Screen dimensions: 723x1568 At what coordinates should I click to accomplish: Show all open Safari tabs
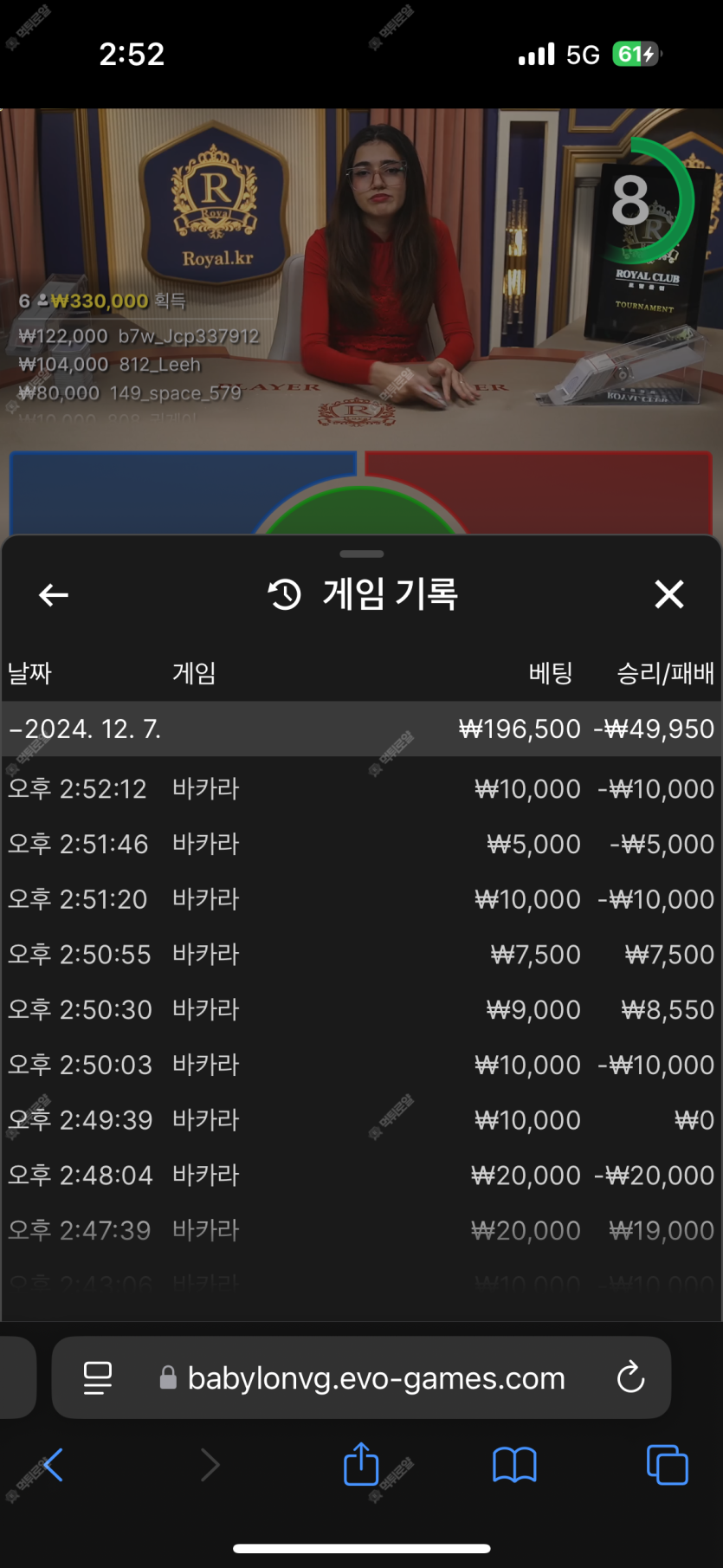click(668, 1465)
